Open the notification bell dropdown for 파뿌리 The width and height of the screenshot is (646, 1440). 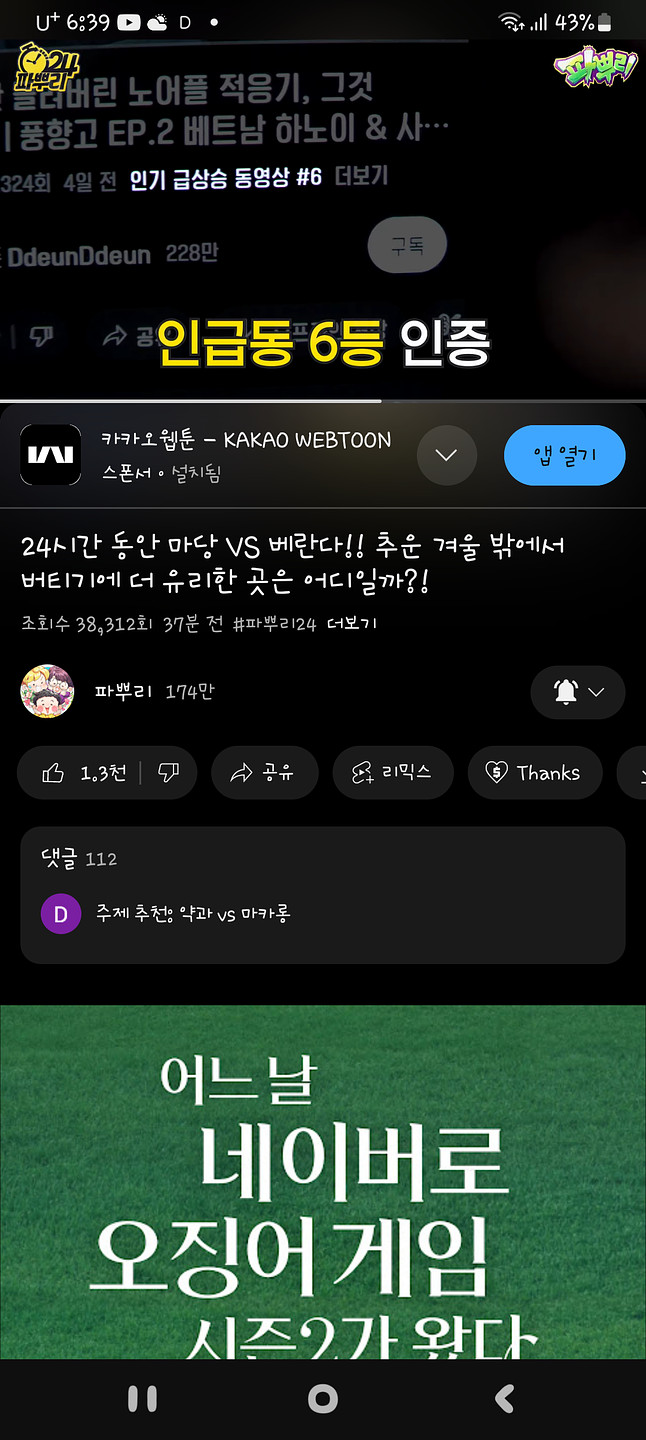(x=577, y=692)
